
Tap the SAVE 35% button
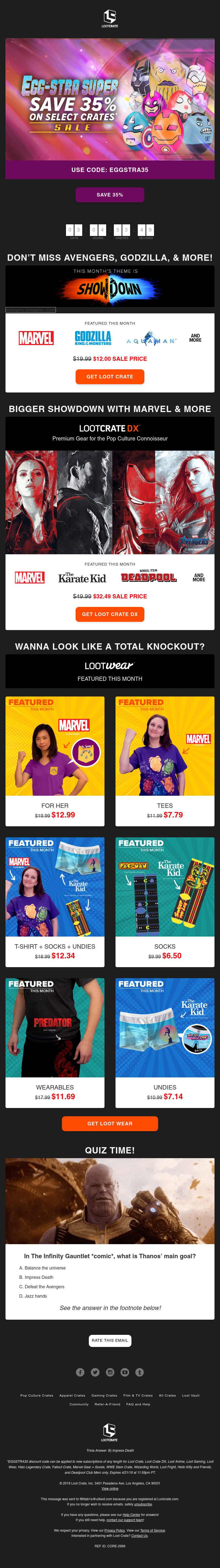[x=109, y=195]
